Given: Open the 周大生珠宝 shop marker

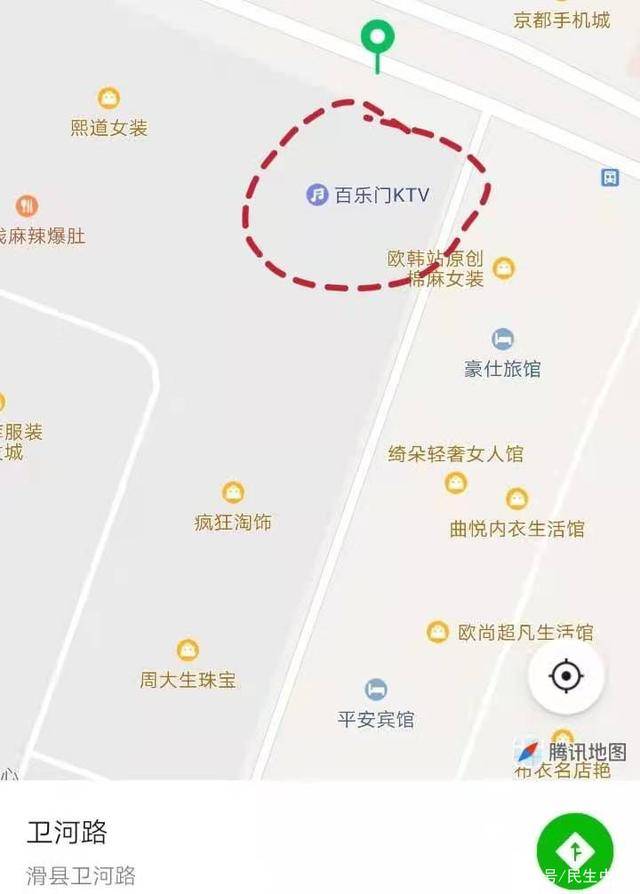Looking at the screenshot, I should tap(188, 651).
